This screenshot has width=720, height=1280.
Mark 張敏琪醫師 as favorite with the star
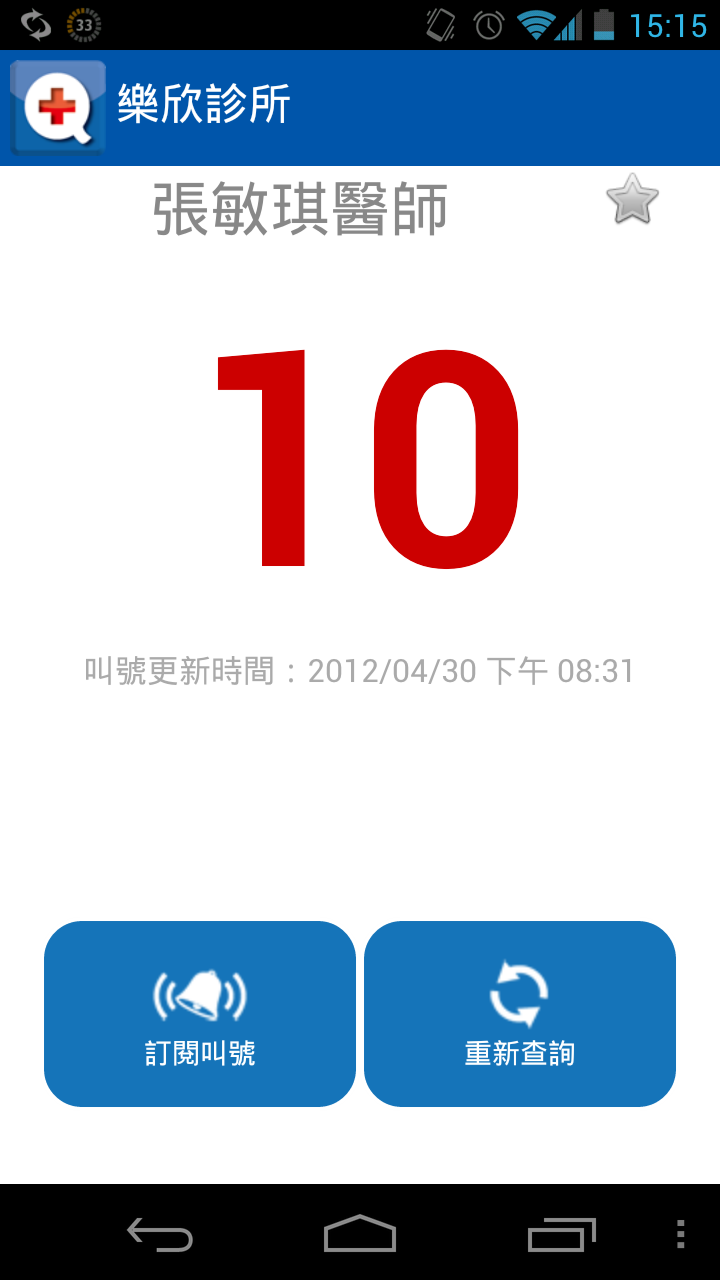pyautogui.click(x=632, y=200)
